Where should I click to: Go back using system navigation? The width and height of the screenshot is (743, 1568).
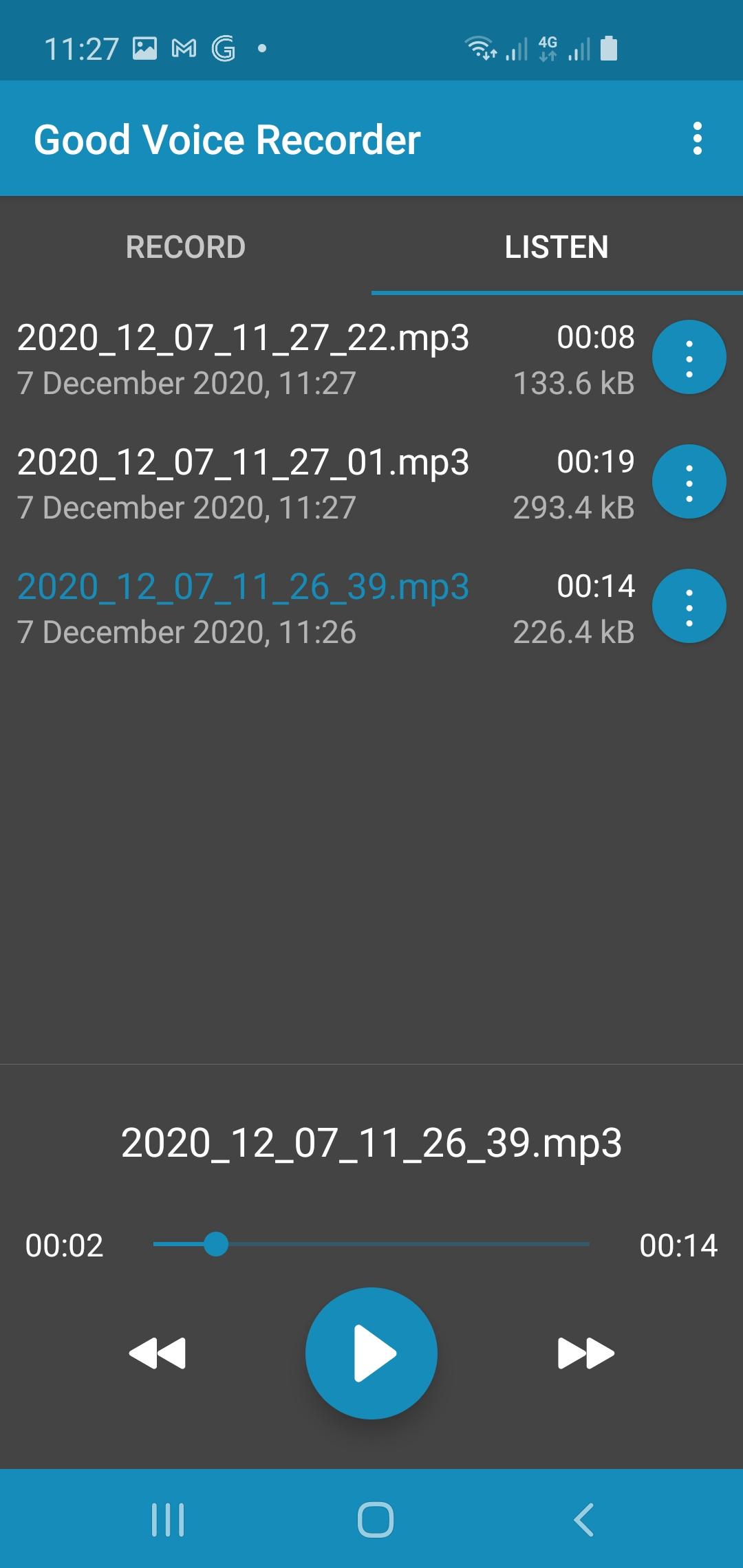[583, 1520]
